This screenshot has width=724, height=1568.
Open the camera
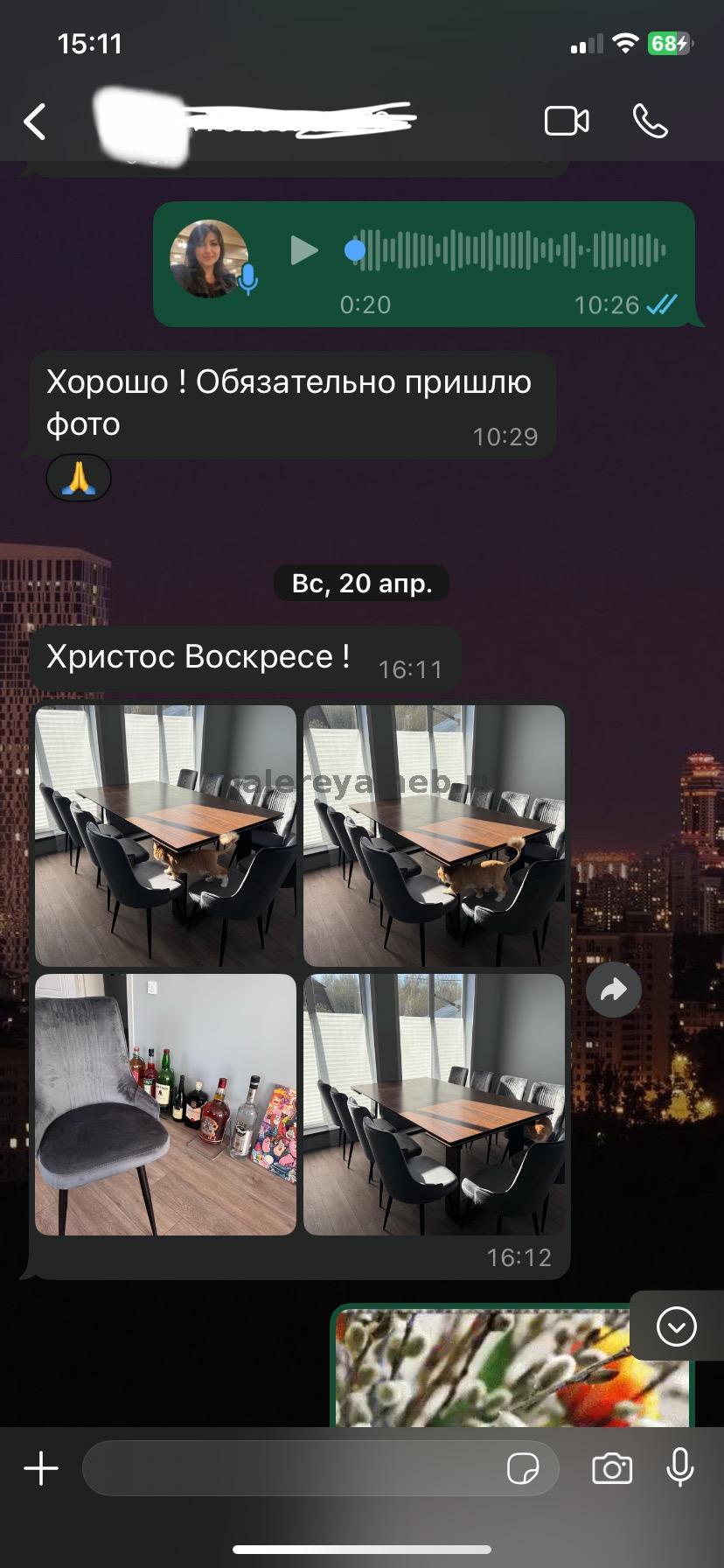click(612, 1468)
